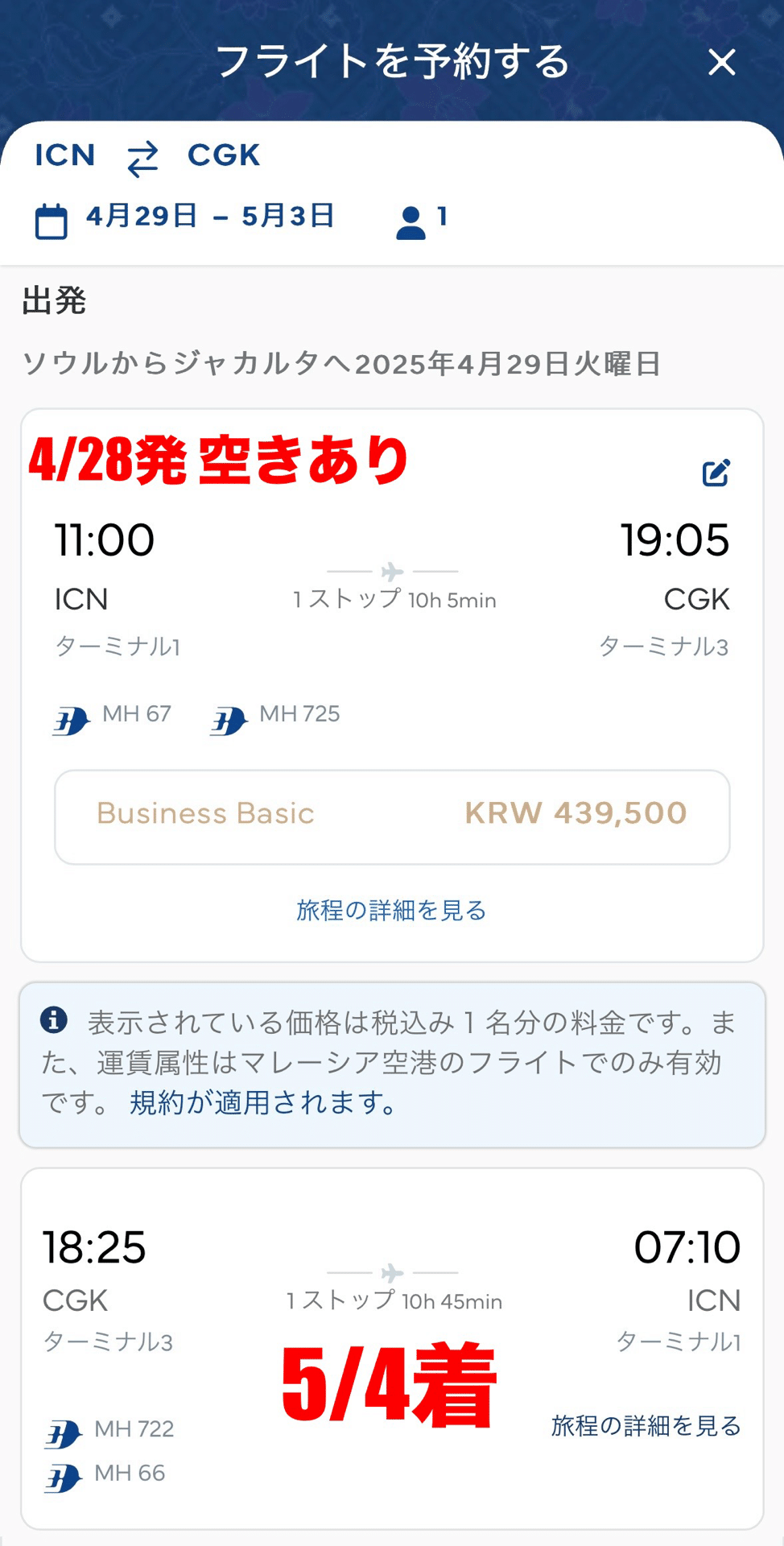784x1546 pixels.
Task: Edit the selected outbound flight
Action: tap(716, 473)
